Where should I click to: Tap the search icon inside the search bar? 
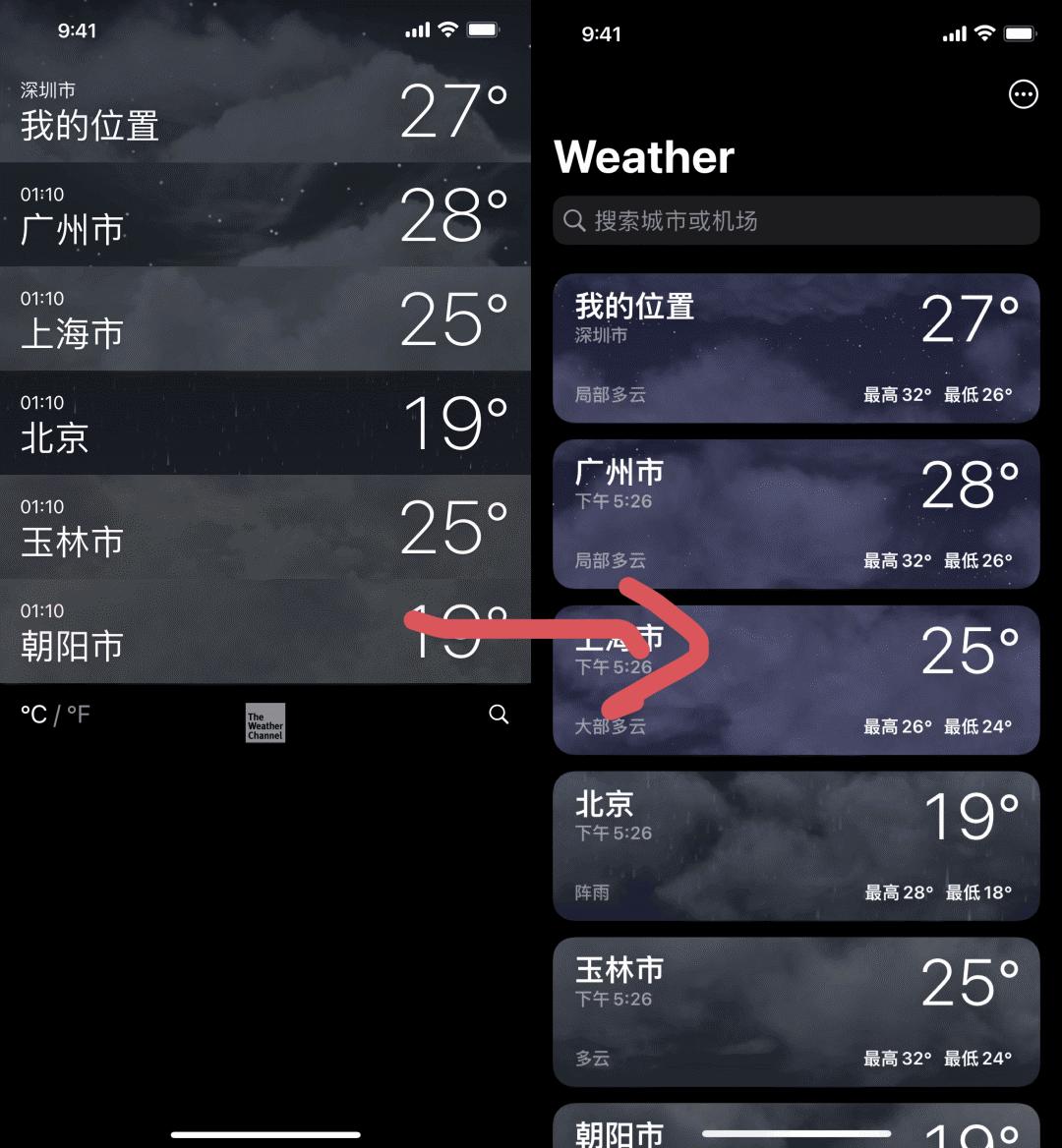[x=575, y=221]
